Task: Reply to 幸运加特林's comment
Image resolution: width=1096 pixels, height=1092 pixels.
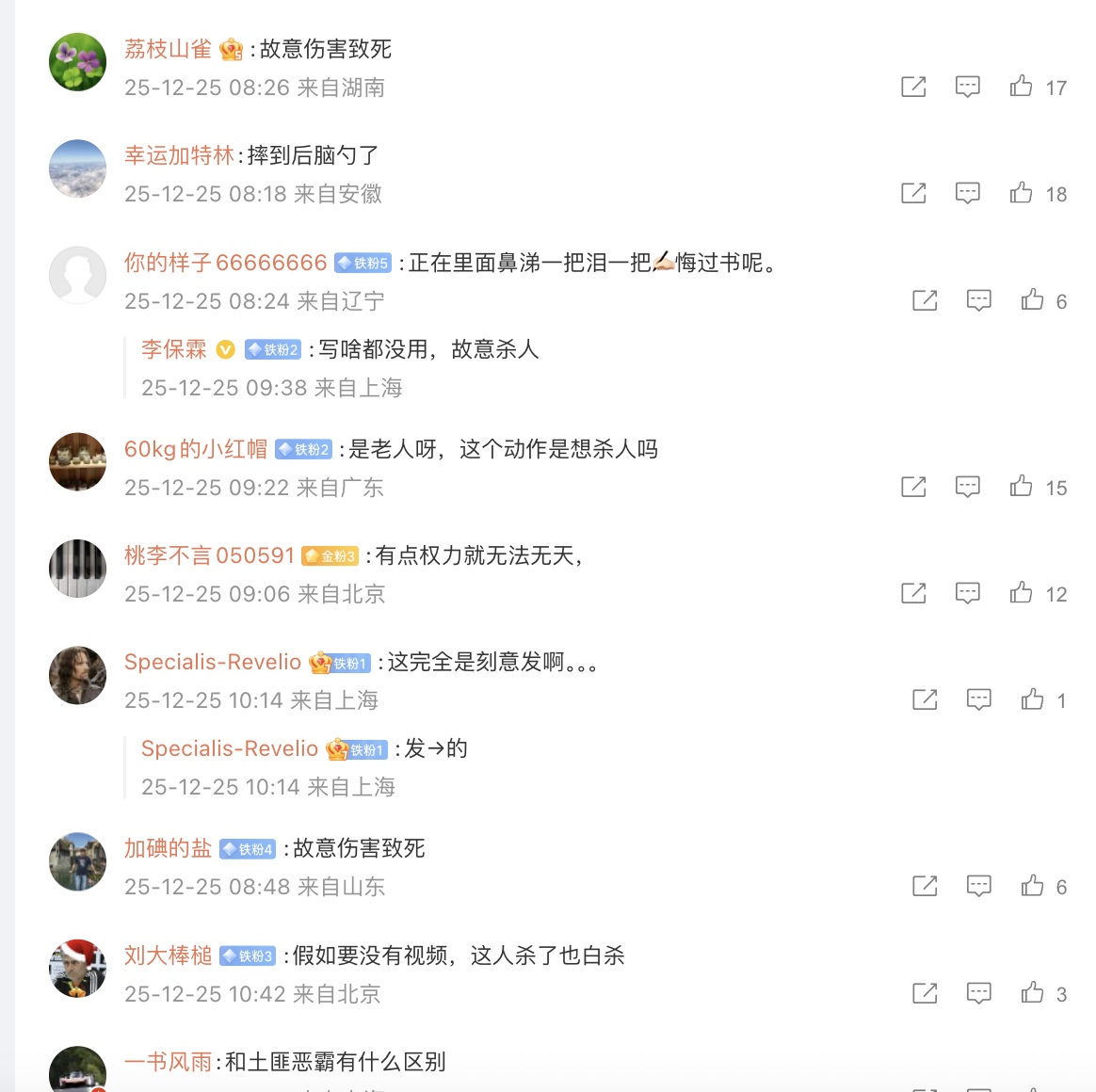Action: (967, 193)
